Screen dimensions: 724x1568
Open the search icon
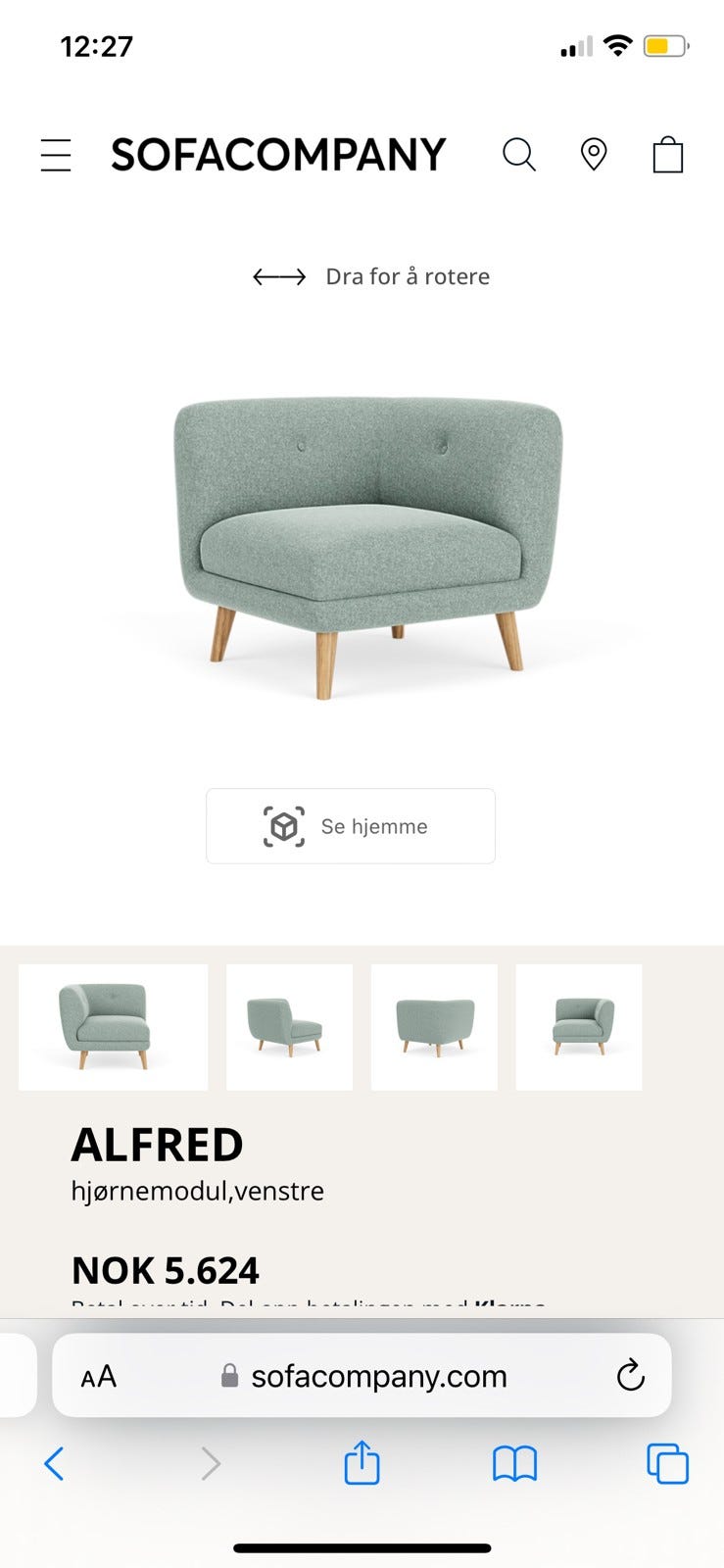pos(519,154)
